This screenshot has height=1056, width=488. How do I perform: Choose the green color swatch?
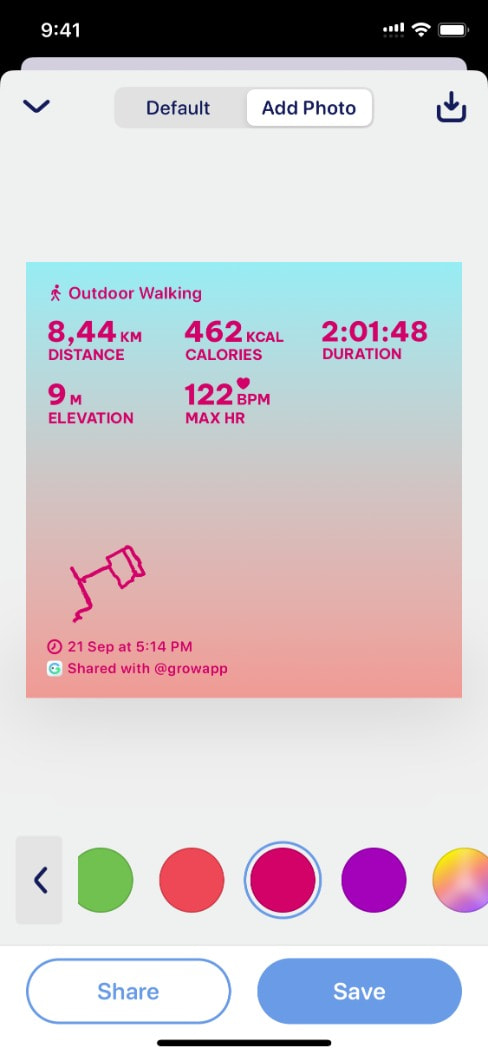pyautogui.click(x=105, y=880)
